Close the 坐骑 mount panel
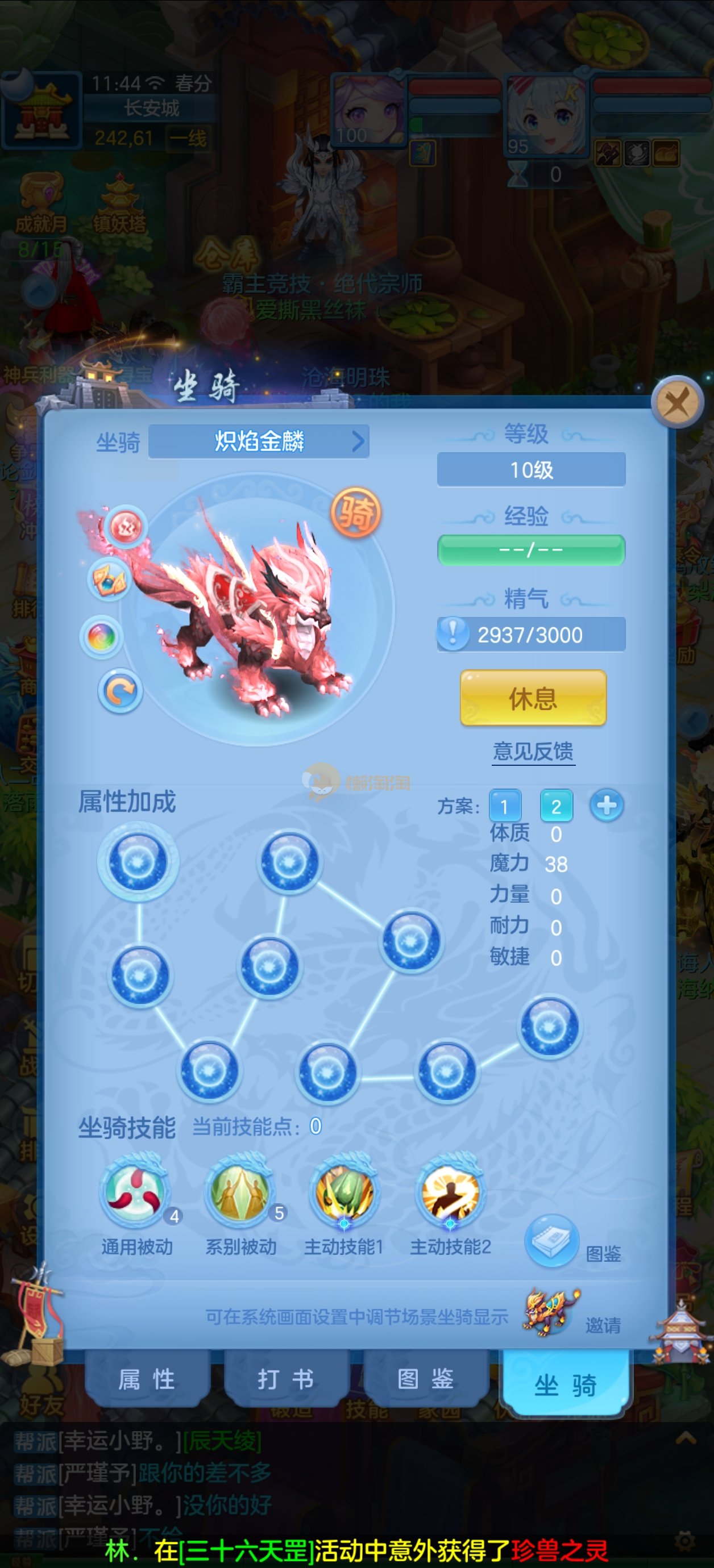 (677, 403)
